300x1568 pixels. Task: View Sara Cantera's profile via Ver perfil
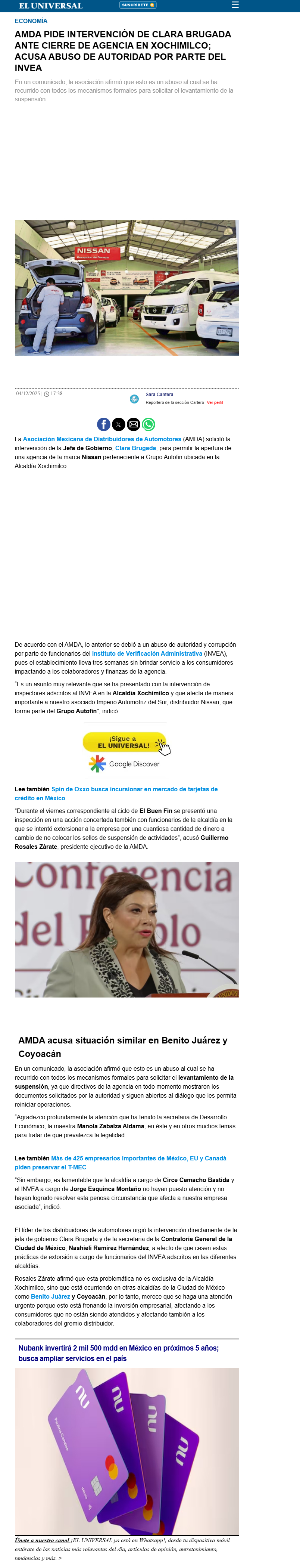[x=215, y=402]
